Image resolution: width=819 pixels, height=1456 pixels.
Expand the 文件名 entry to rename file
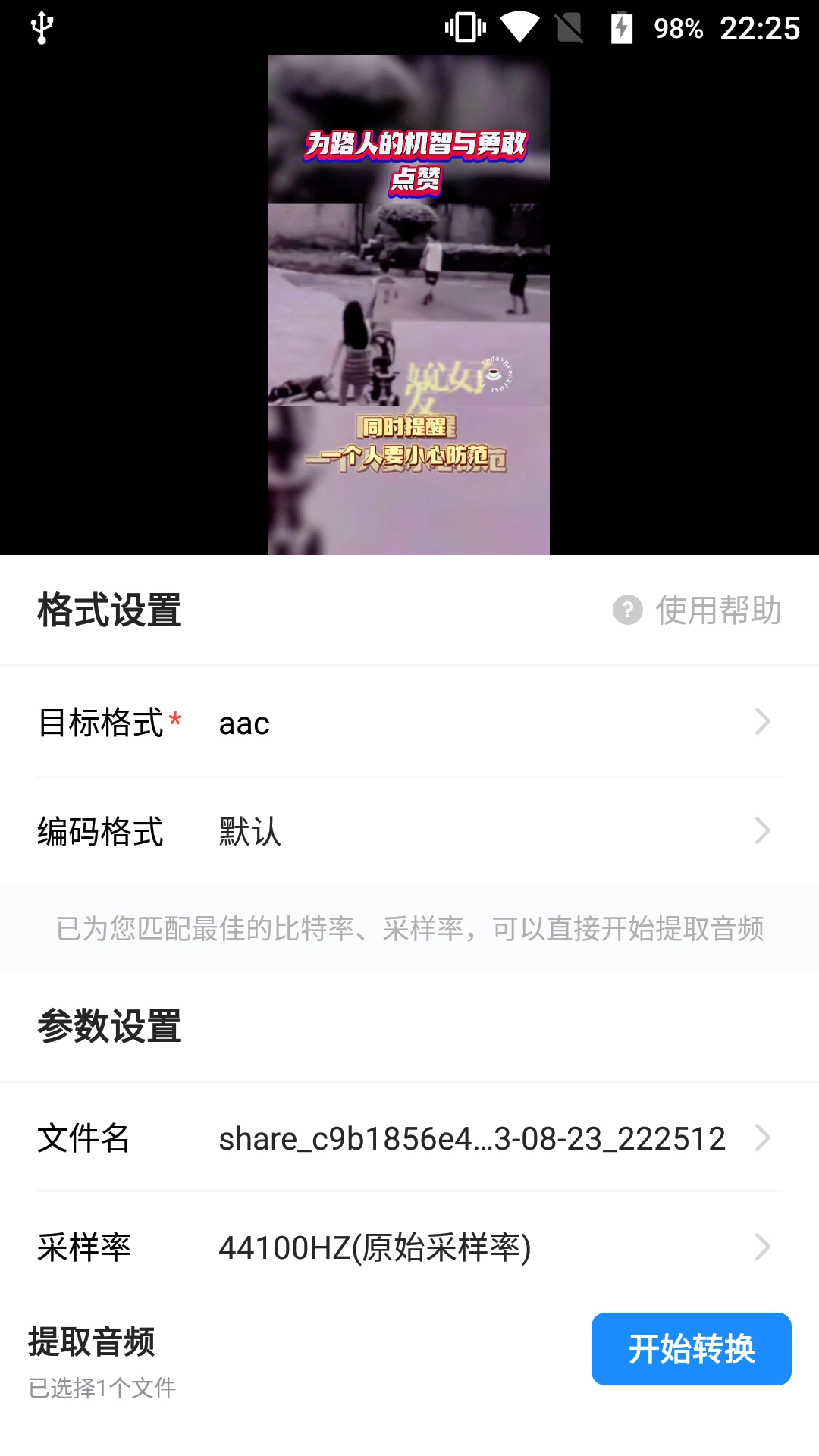[409, 1137]
